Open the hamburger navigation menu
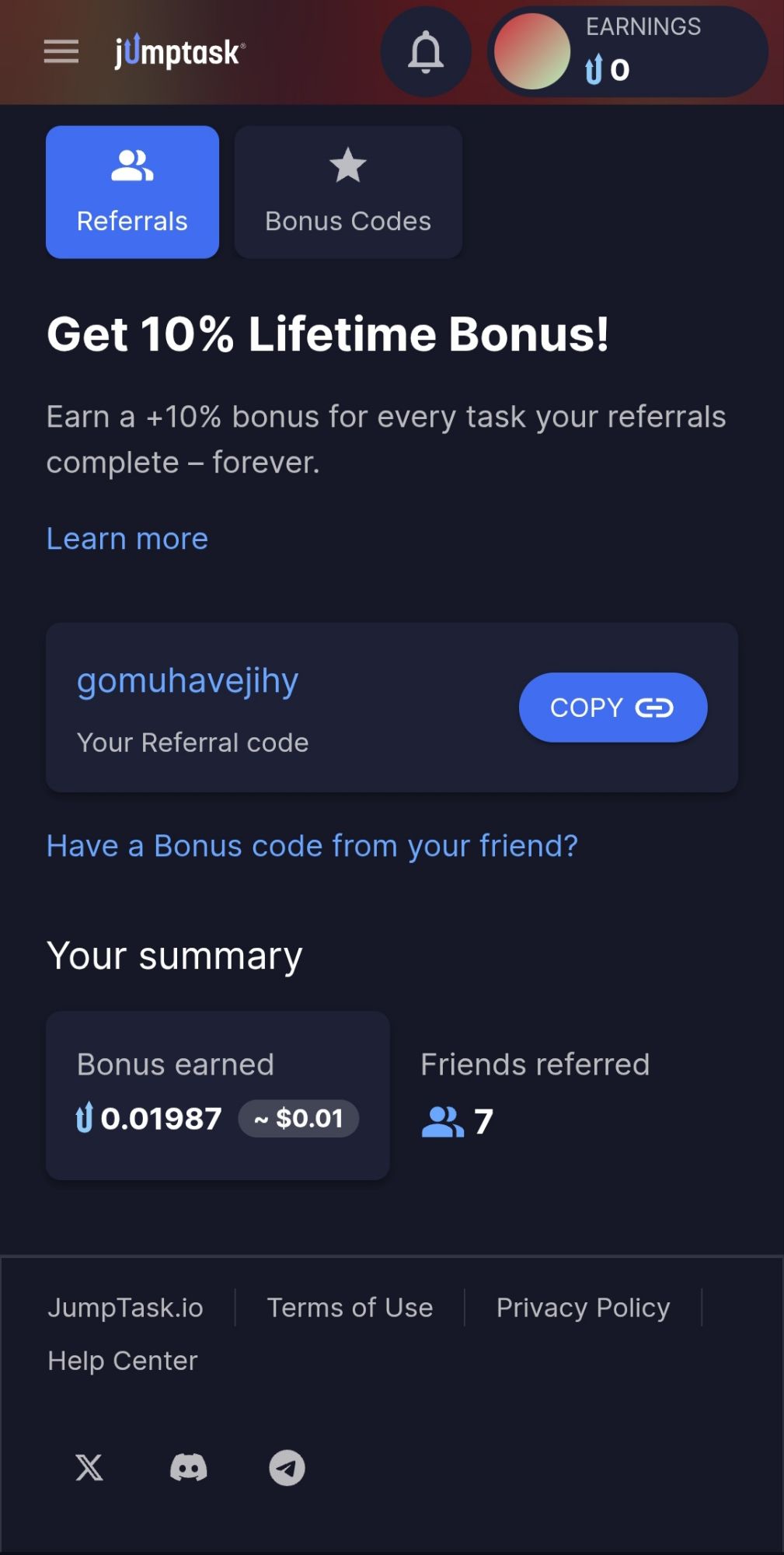This screenshot has width=784, height=1555. pos(61,51)
